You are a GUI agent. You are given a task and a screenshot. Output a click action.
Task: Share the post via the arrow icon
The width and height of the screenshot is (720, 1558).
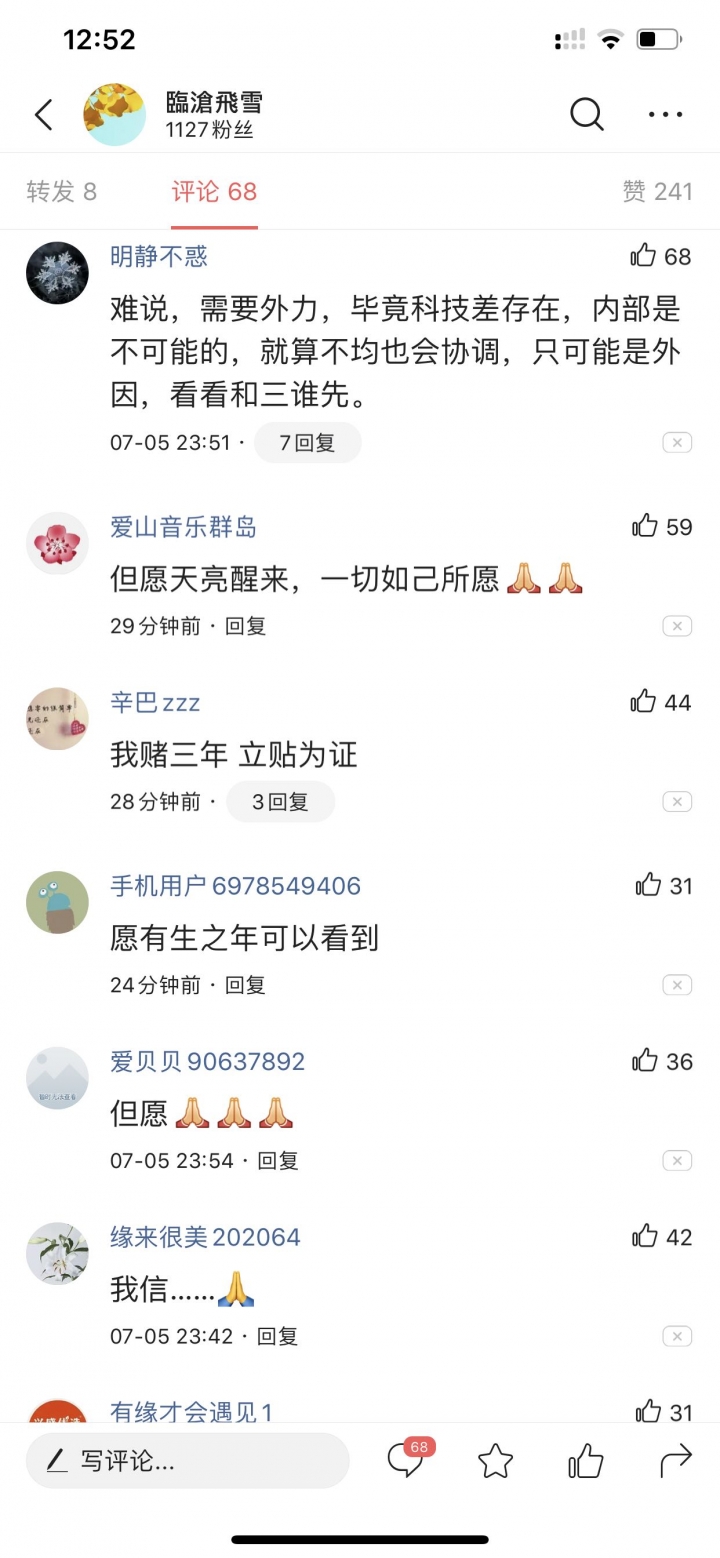pos(676,1461)
